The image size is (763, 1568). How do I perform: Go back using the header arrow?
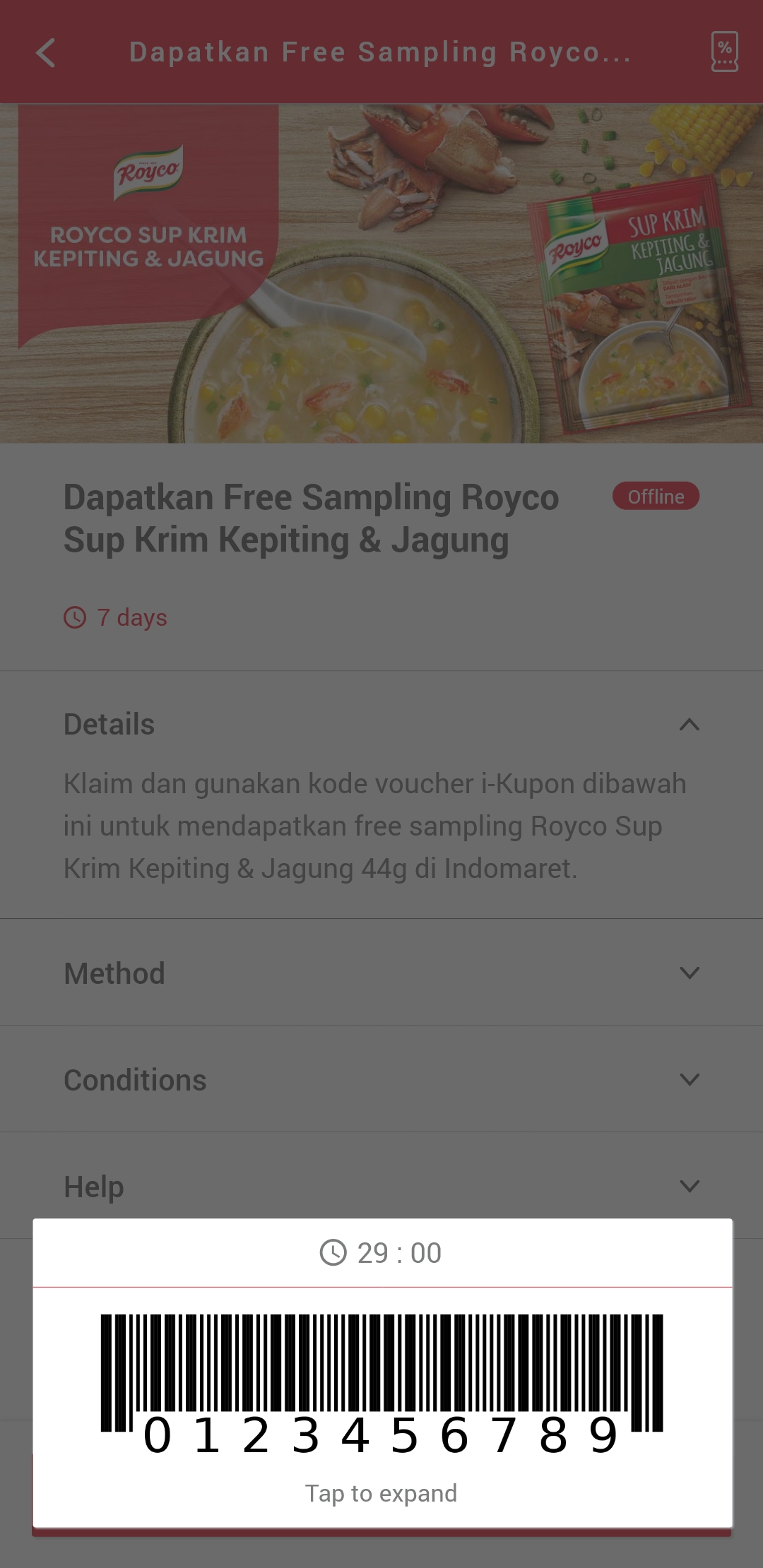tap(46, 53)
